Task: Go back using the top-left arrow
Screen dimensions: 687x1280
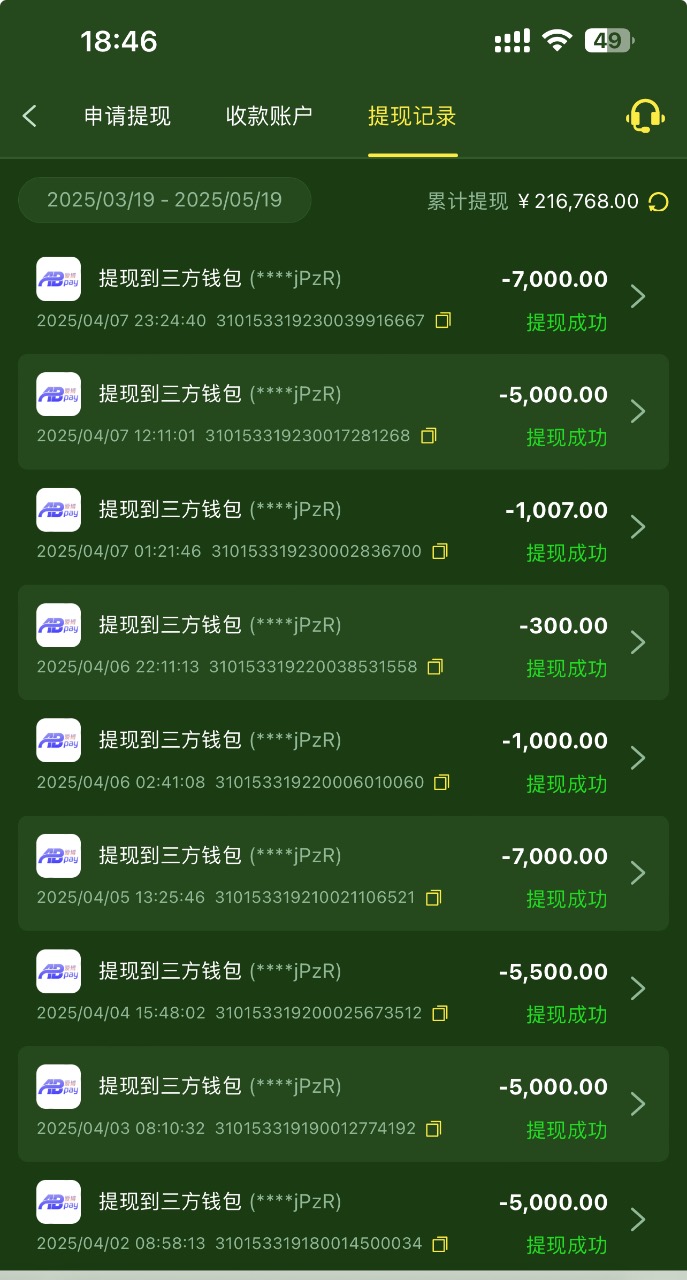Action: [x=30, y=116]
